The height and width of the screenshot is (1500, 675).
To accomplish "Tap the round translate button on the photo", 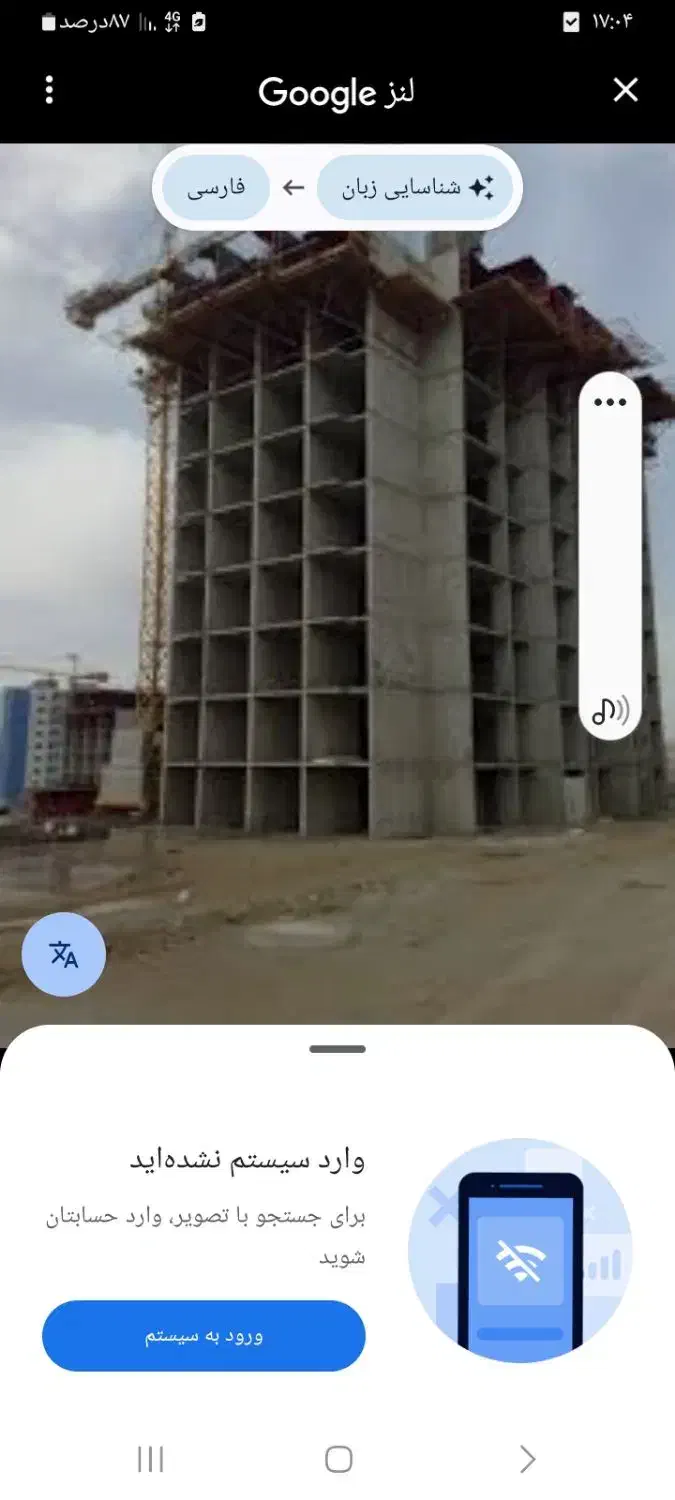I will click(64, 955).
